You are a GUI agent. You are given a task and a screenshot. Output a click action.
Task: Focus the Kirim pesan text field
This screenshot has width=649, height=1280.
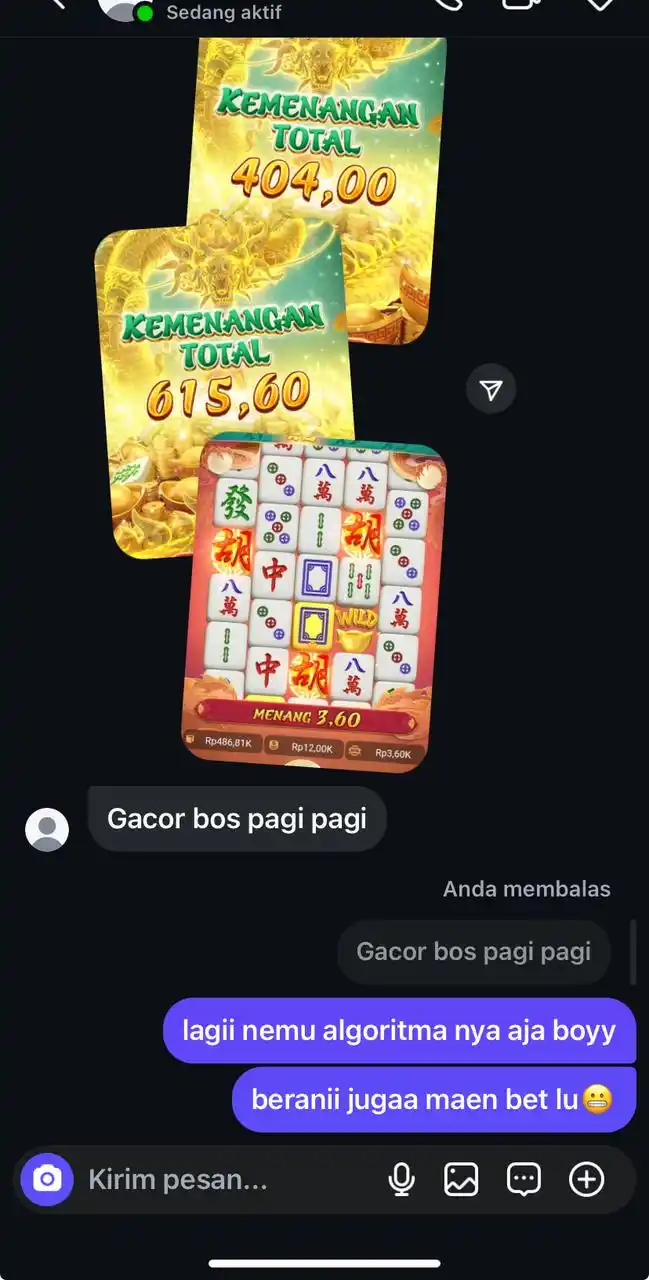220,1179
